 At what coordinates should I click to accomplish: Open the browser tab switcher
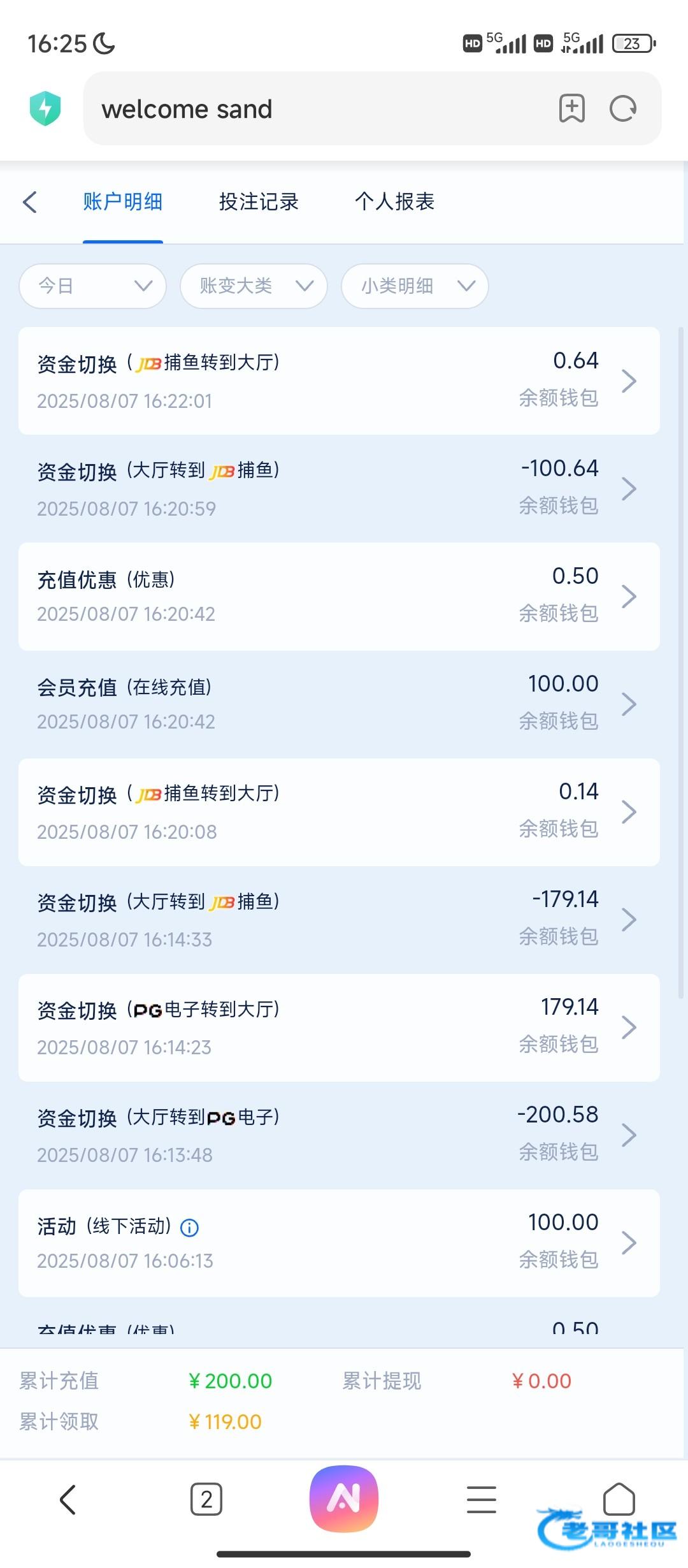click(x=206, y=1499)
